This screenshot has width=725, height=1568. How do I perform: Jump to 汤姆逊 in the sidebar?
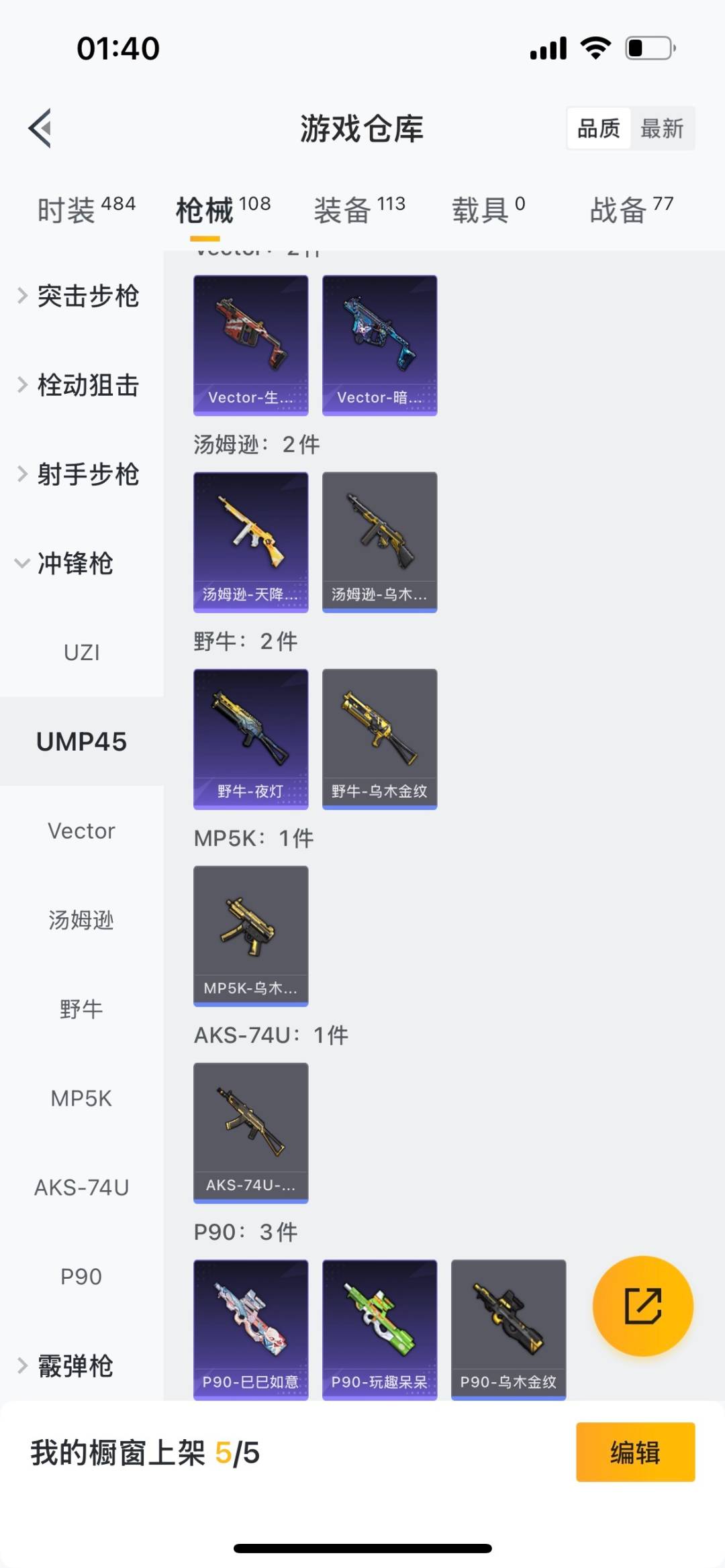81,920
